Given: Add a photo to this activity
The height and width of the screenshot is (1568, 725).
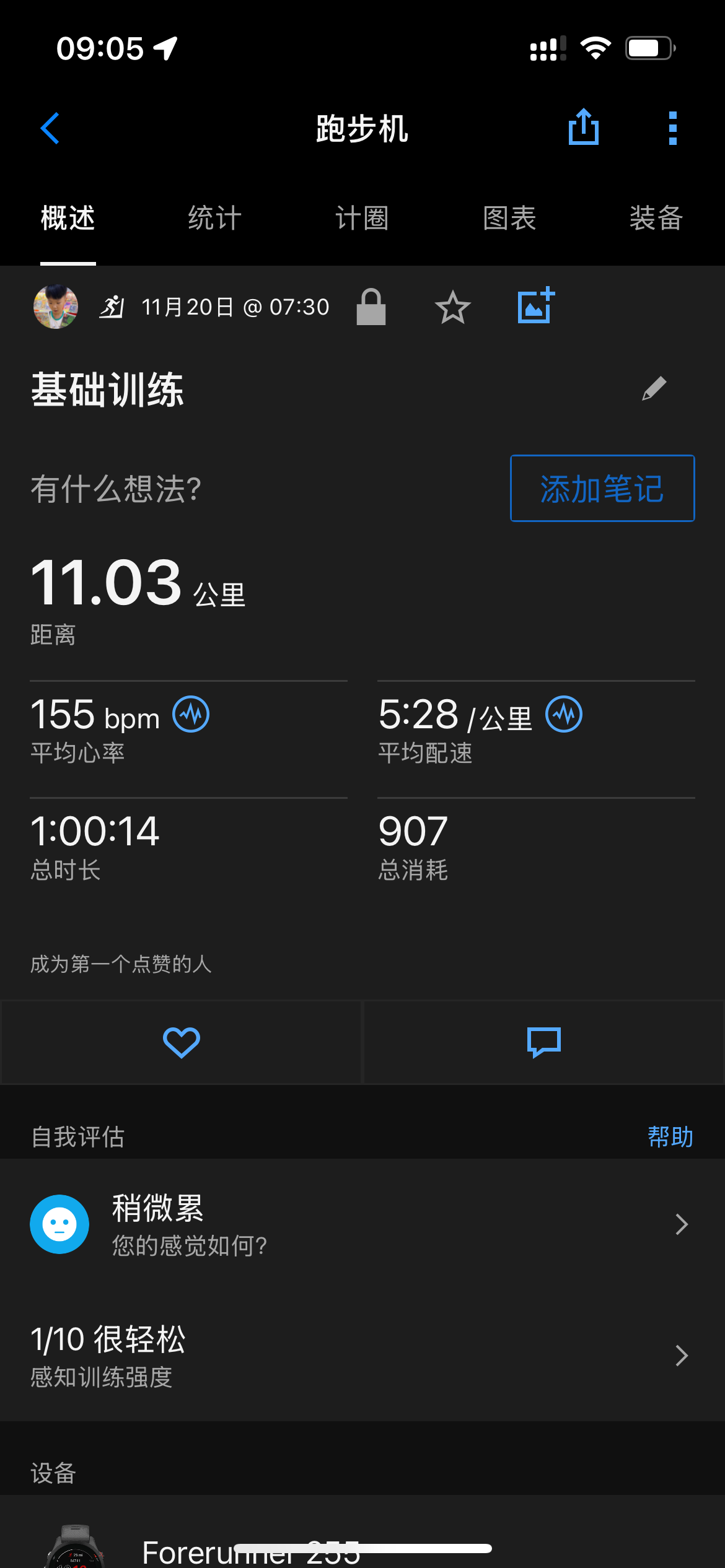Looking at the screenshot, I should (536, 305).
